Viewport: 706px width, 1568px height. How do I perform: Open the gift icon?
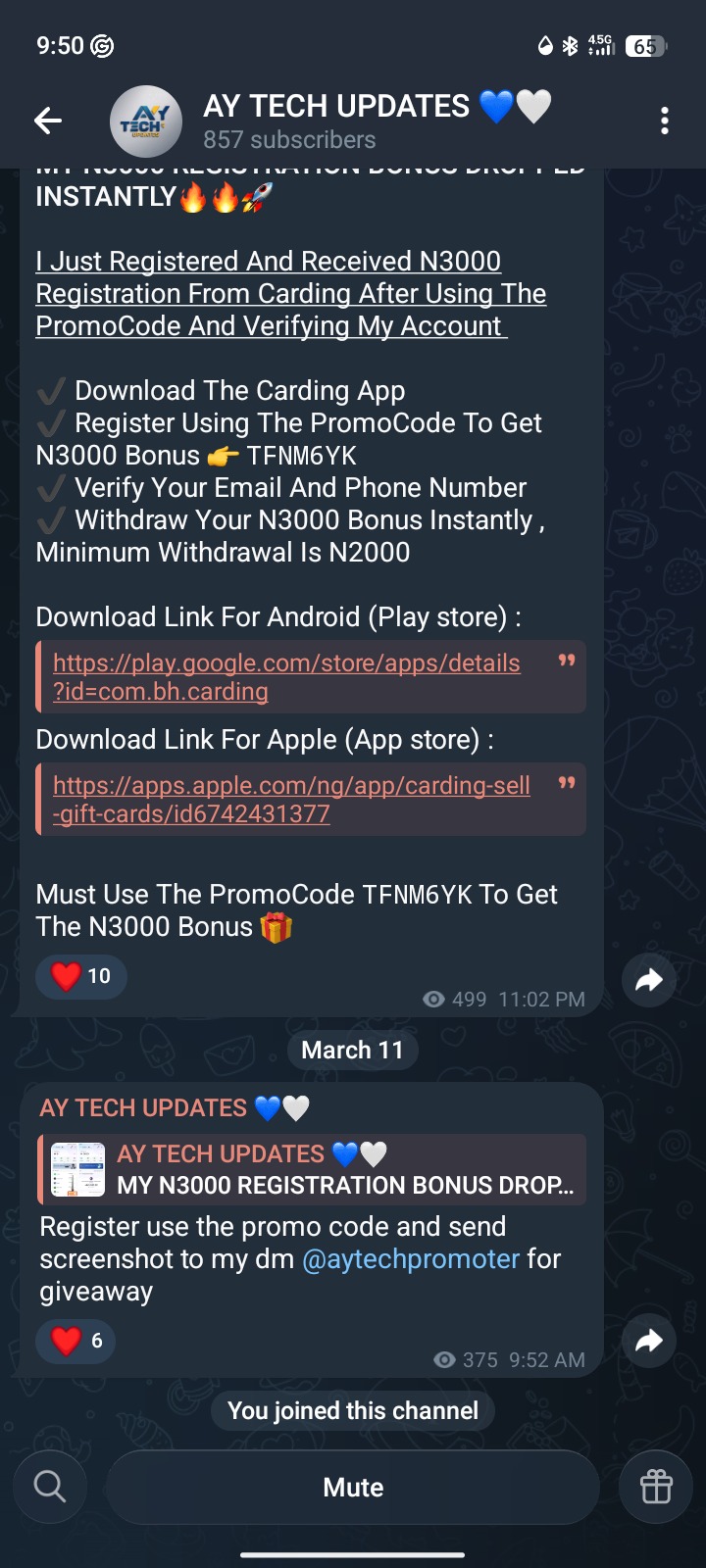(656, 1487)
